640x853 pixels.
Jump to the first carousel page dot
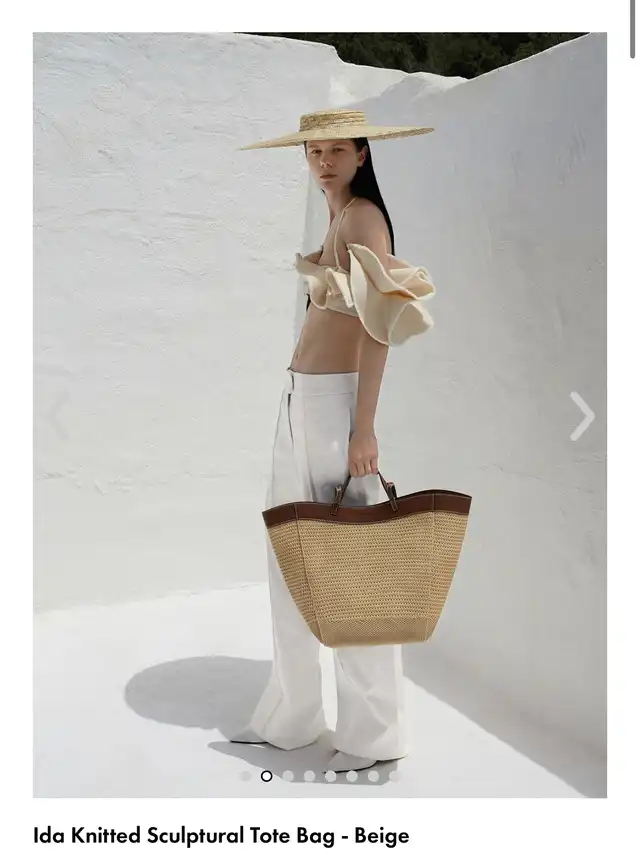point(245,776)
